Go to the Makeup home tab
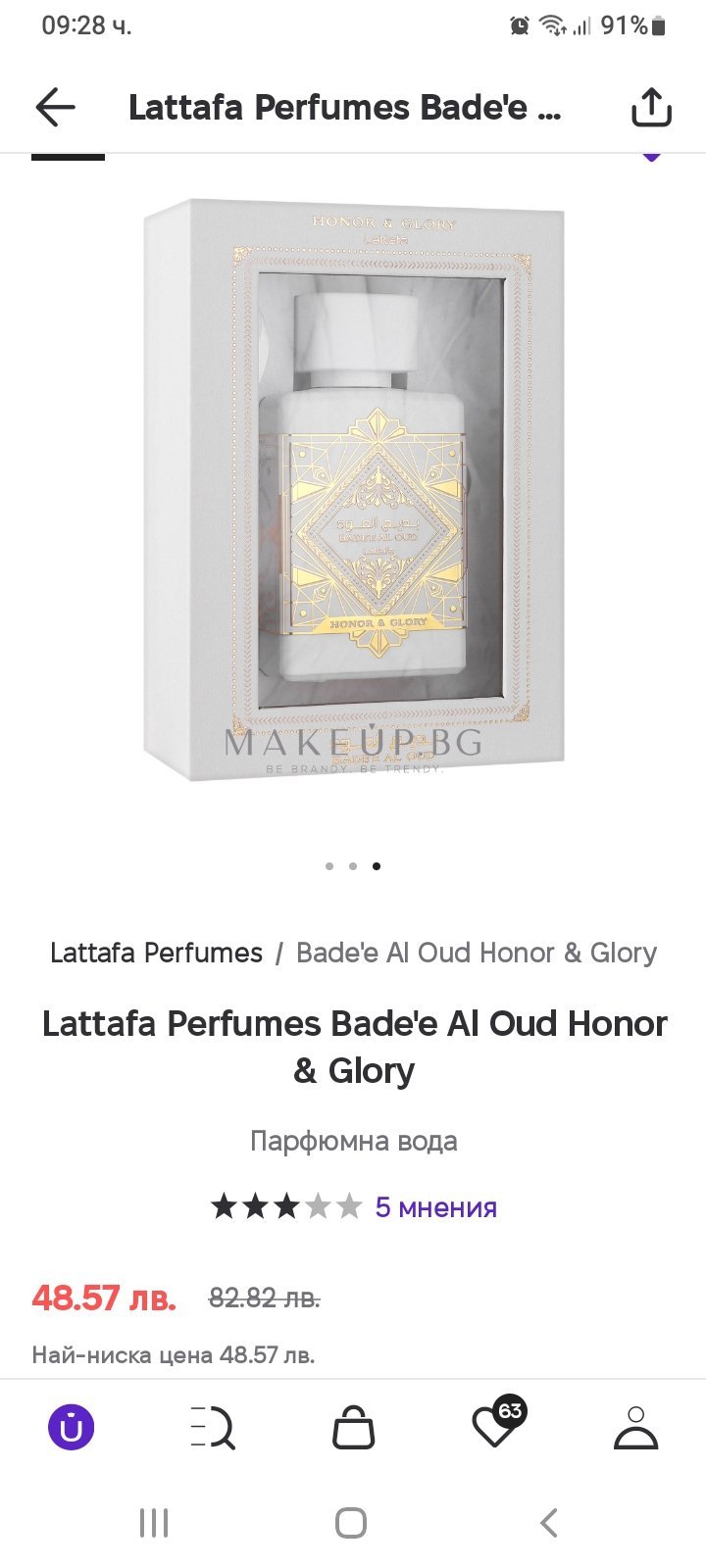The image size is (706, 1568). pos(72,1427)
